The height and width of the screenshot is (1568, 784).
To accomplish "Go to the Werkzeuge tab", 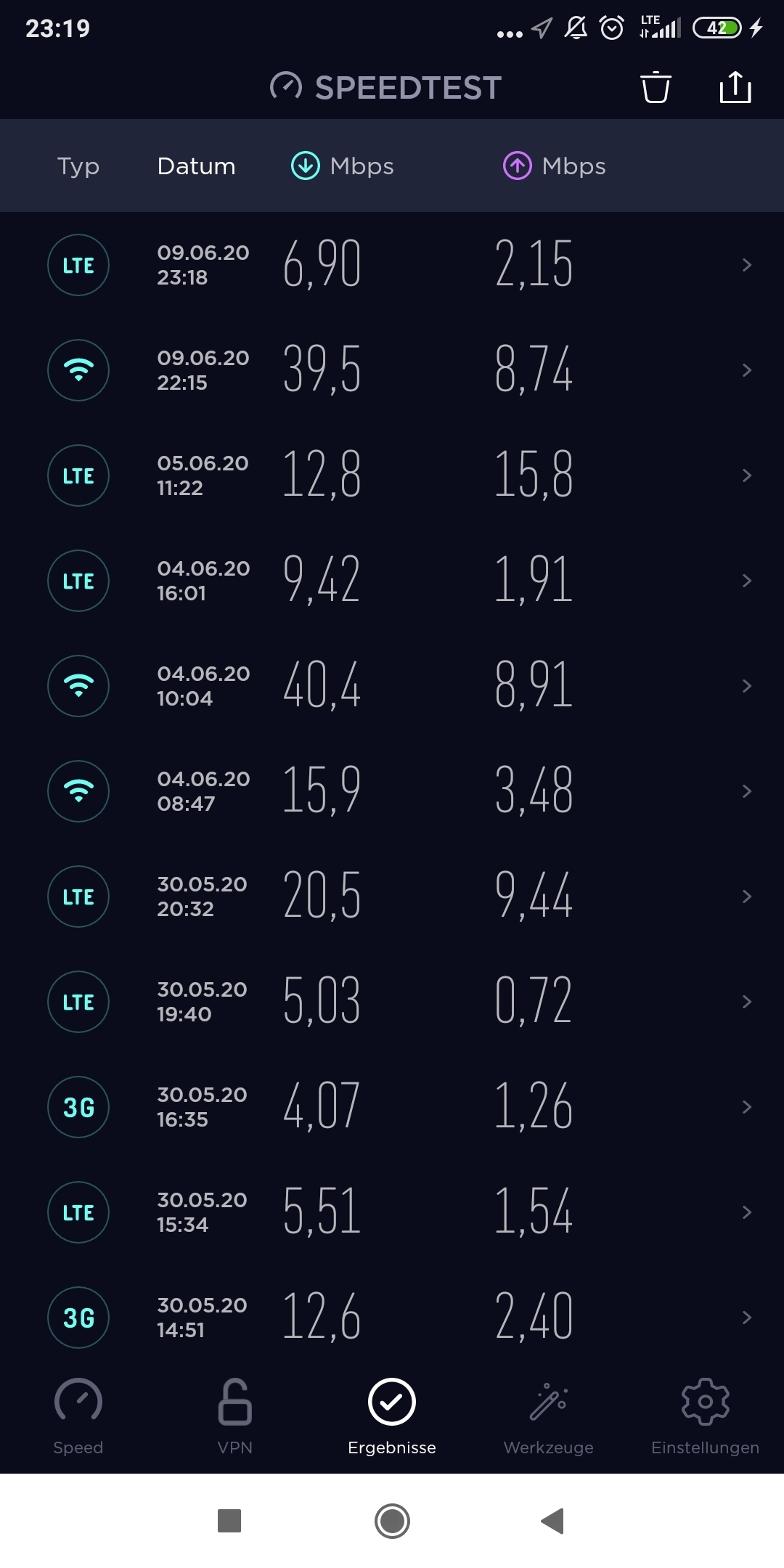I will click(549, 1417).
